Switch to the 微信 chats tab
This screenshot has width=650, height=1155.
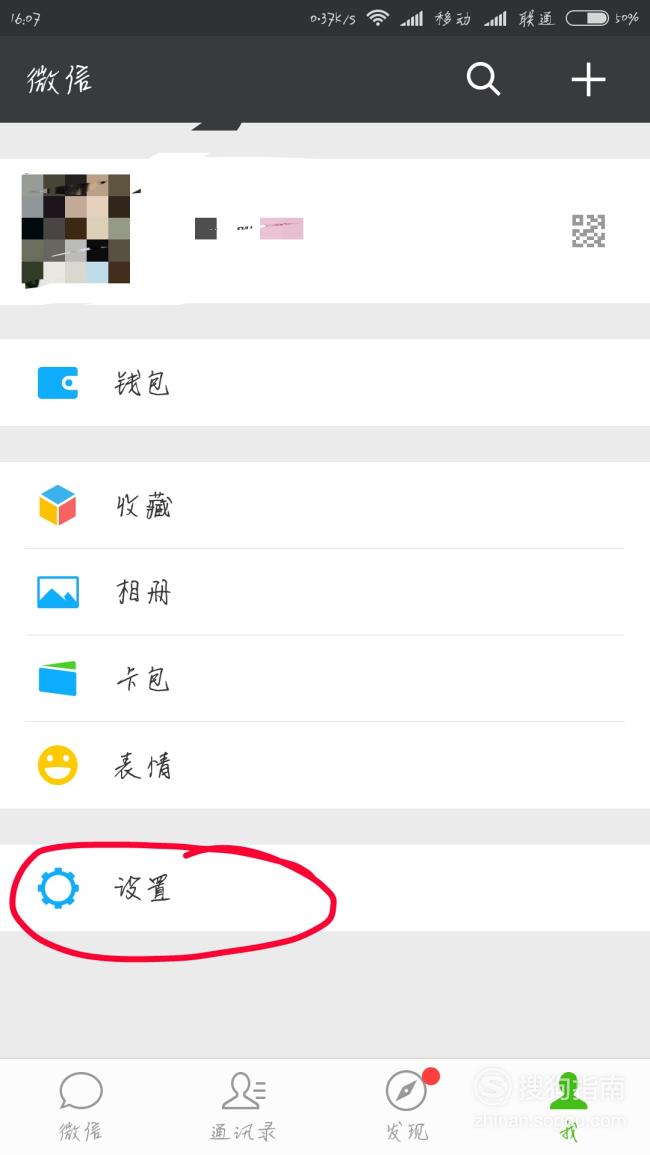[81, 1106]
